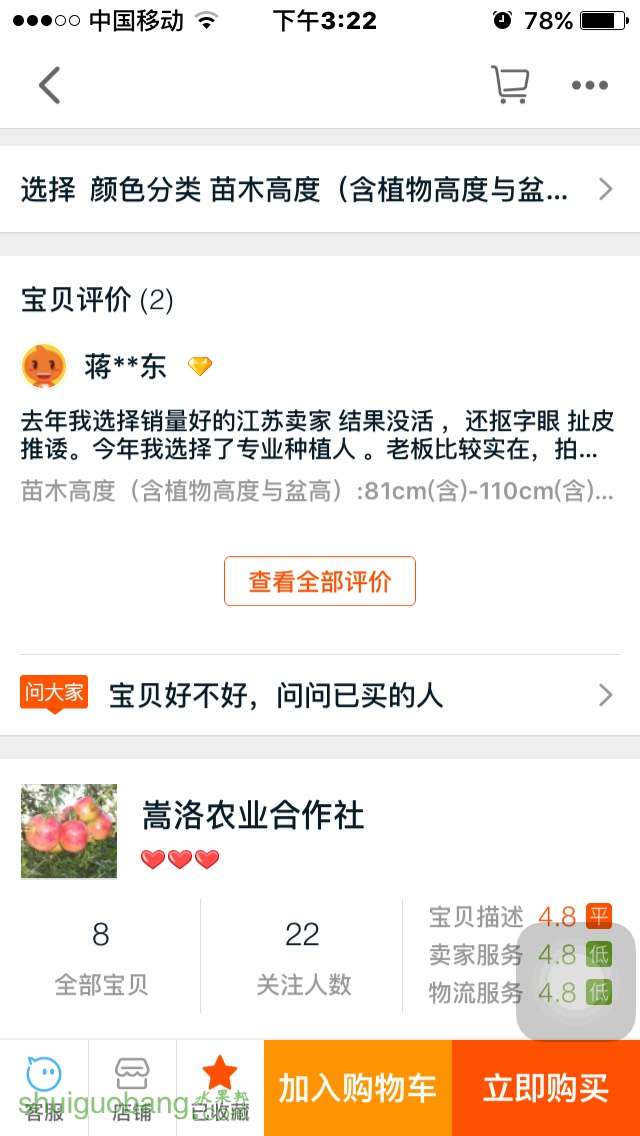Open the three-dot more menu
This screenshot has height=1136, width=640.
pos(590,85)
